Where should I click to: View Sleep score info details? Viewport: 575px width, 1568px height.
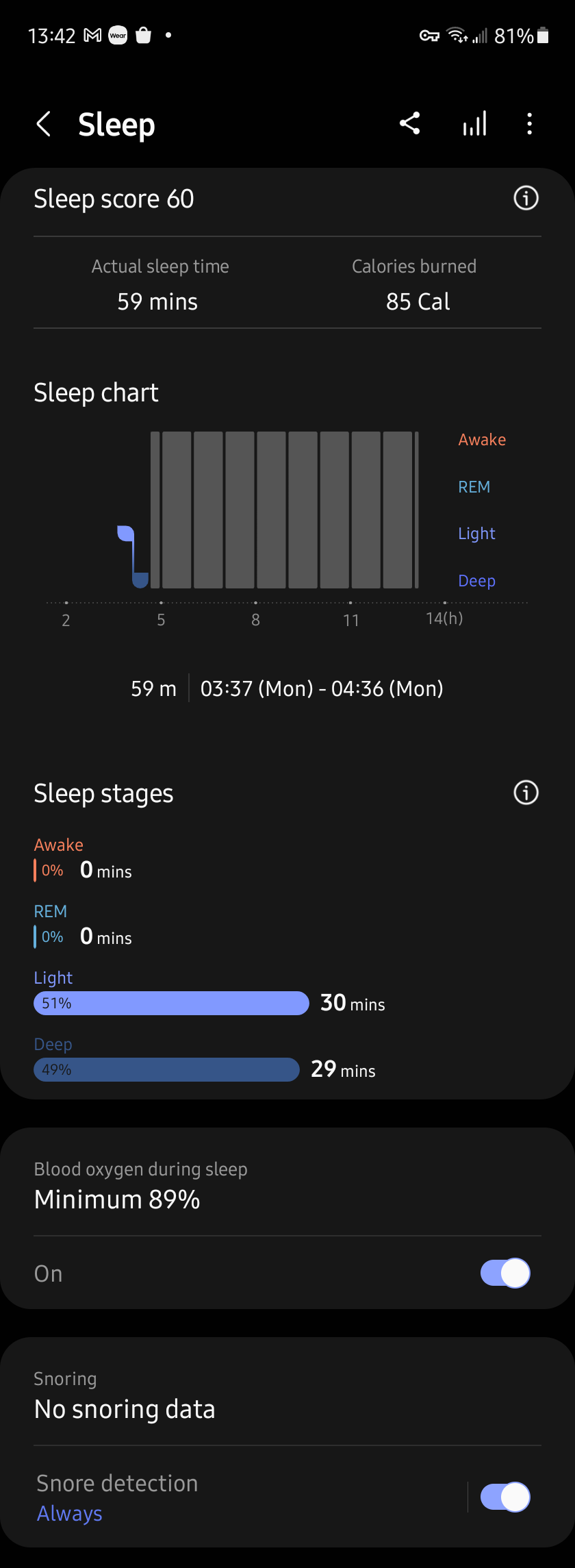[x=524, y=198]
